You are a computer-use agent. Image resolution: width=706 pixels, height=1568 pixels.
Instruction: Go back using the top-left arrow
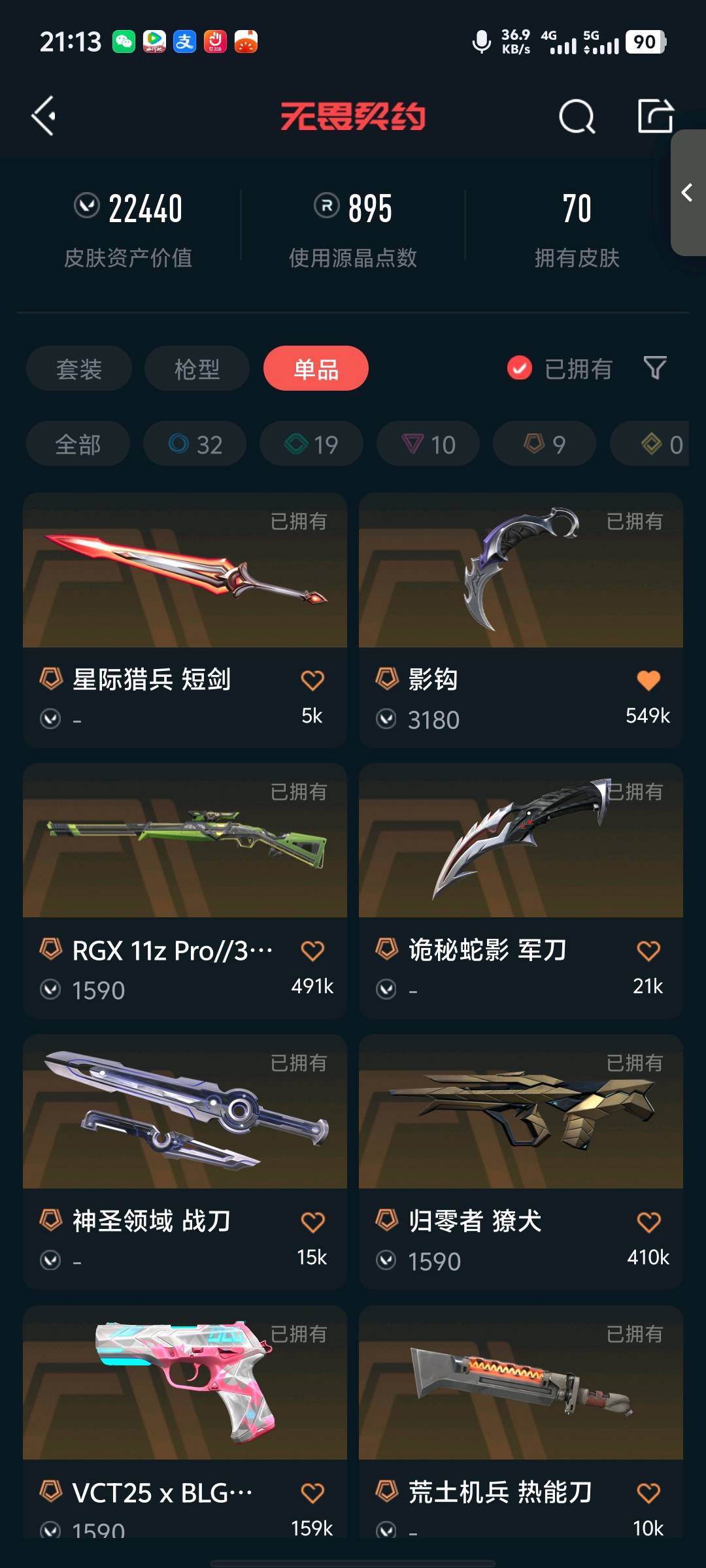(x=44, y=116)
